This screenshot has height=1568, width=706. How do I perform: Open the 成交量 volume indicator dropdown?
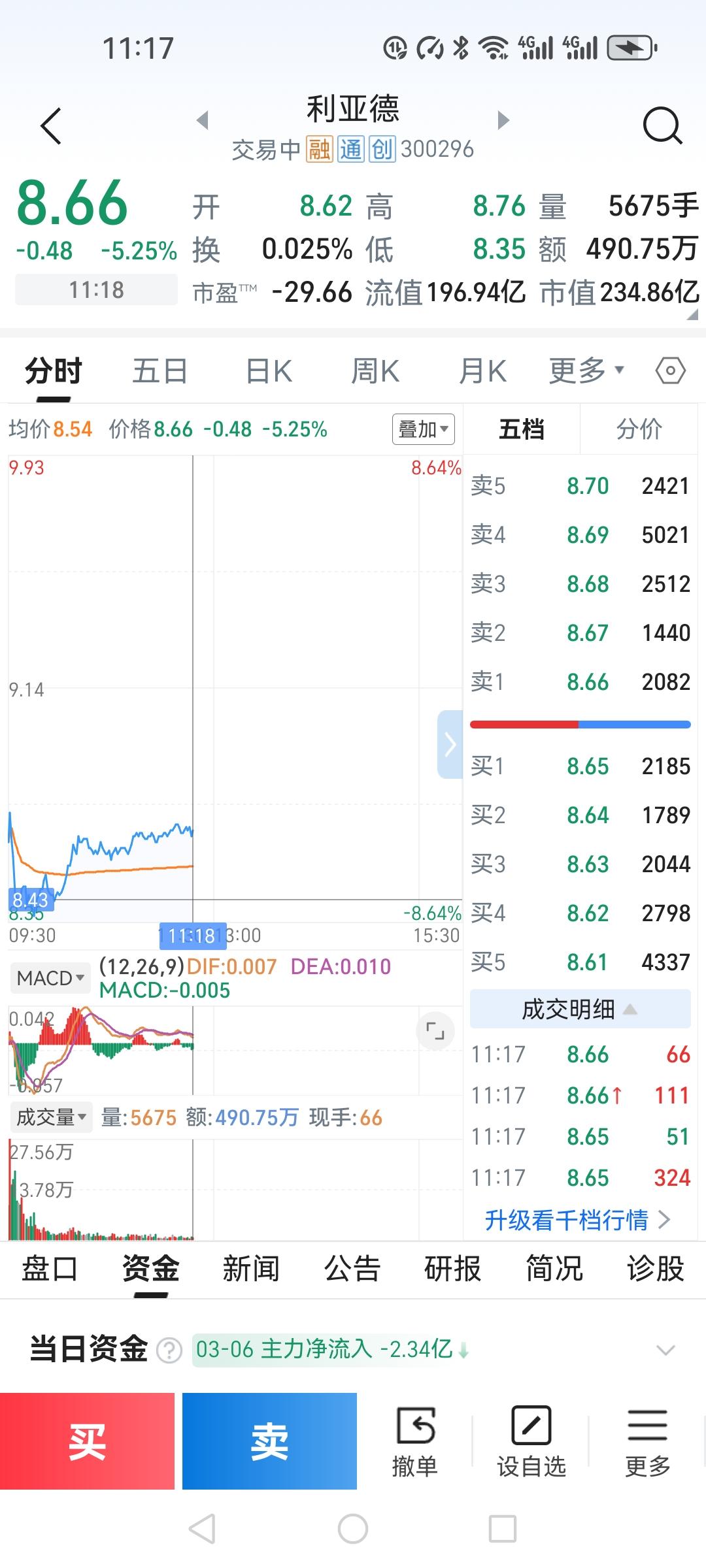click(x=52, y=1117)
